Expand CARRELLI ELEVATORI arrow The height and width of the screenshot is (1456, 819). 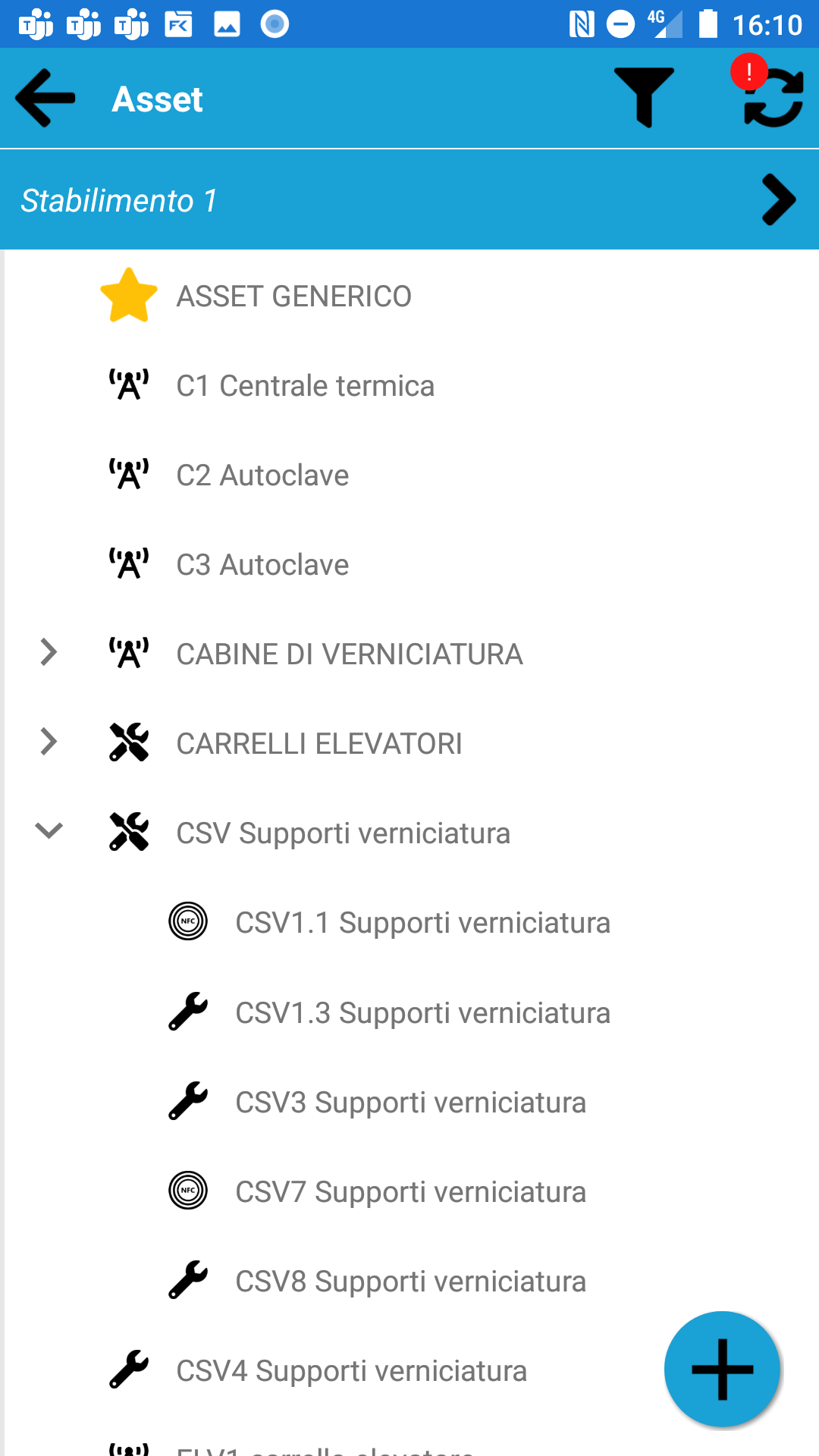click(49, 742)
